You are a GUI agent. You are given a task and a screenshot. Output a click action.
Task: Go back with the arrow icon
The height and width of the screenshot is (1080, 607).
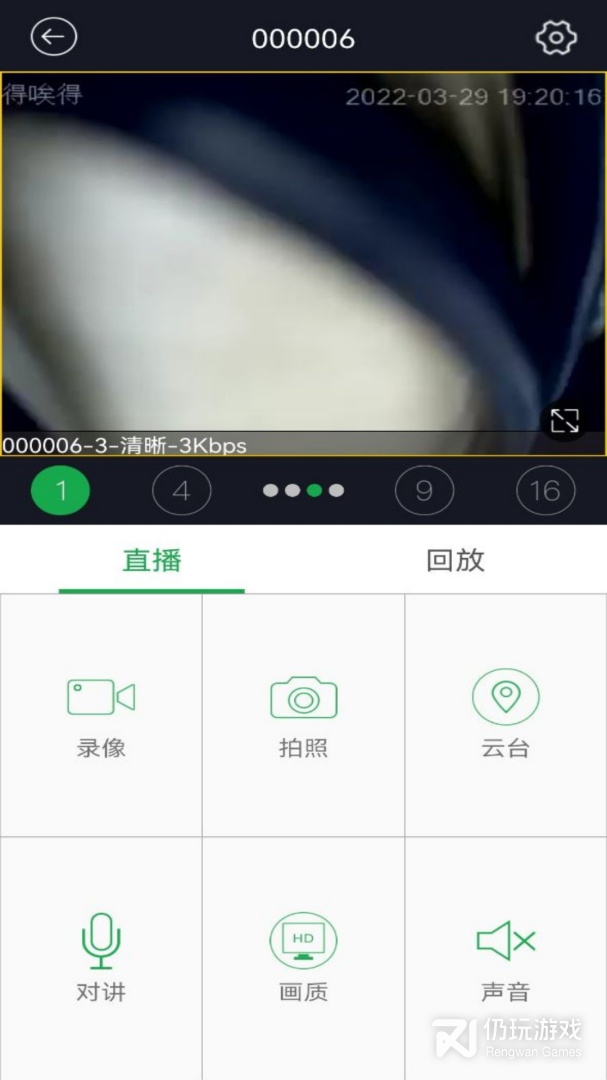[x=54, y=38]
